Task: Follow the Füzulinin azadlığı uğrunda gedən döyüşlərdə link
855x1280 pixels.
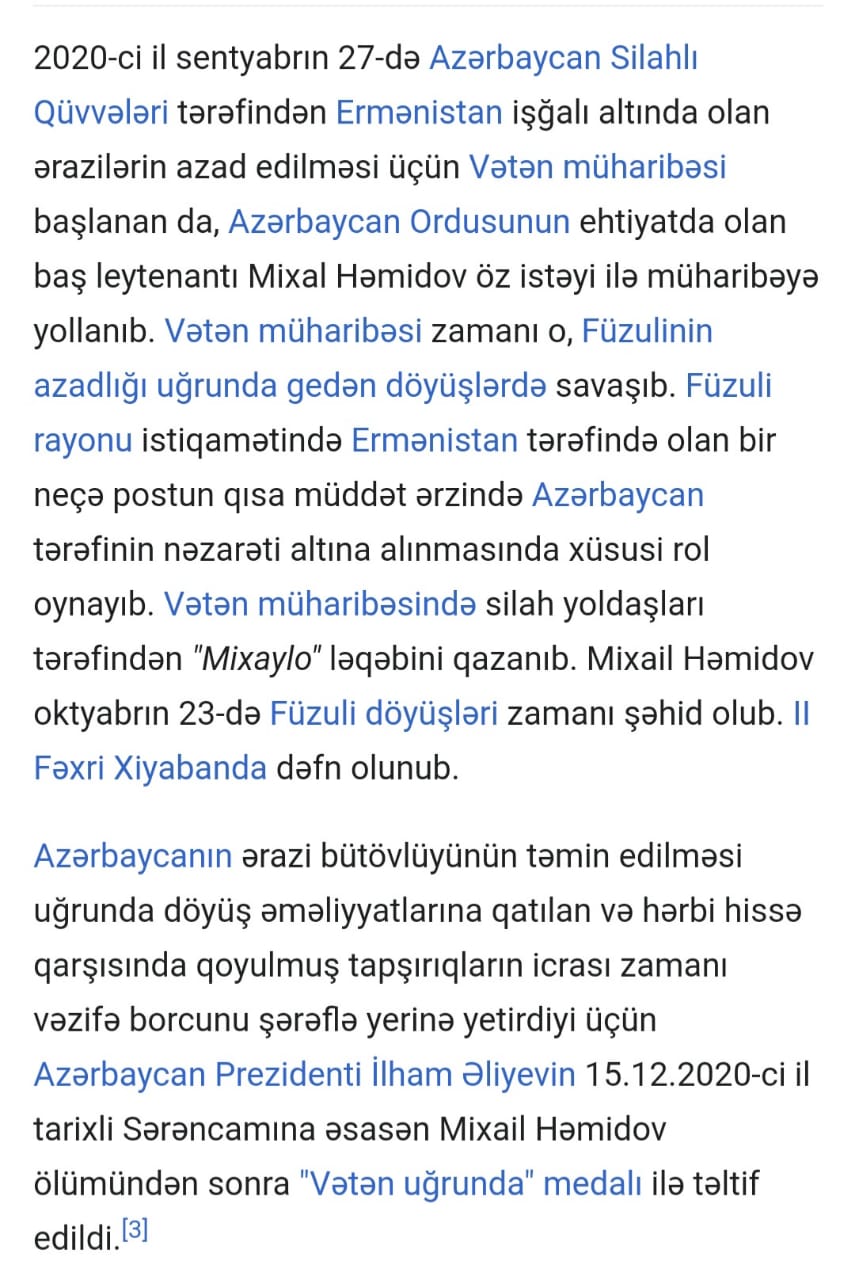Action: [290, 386]
